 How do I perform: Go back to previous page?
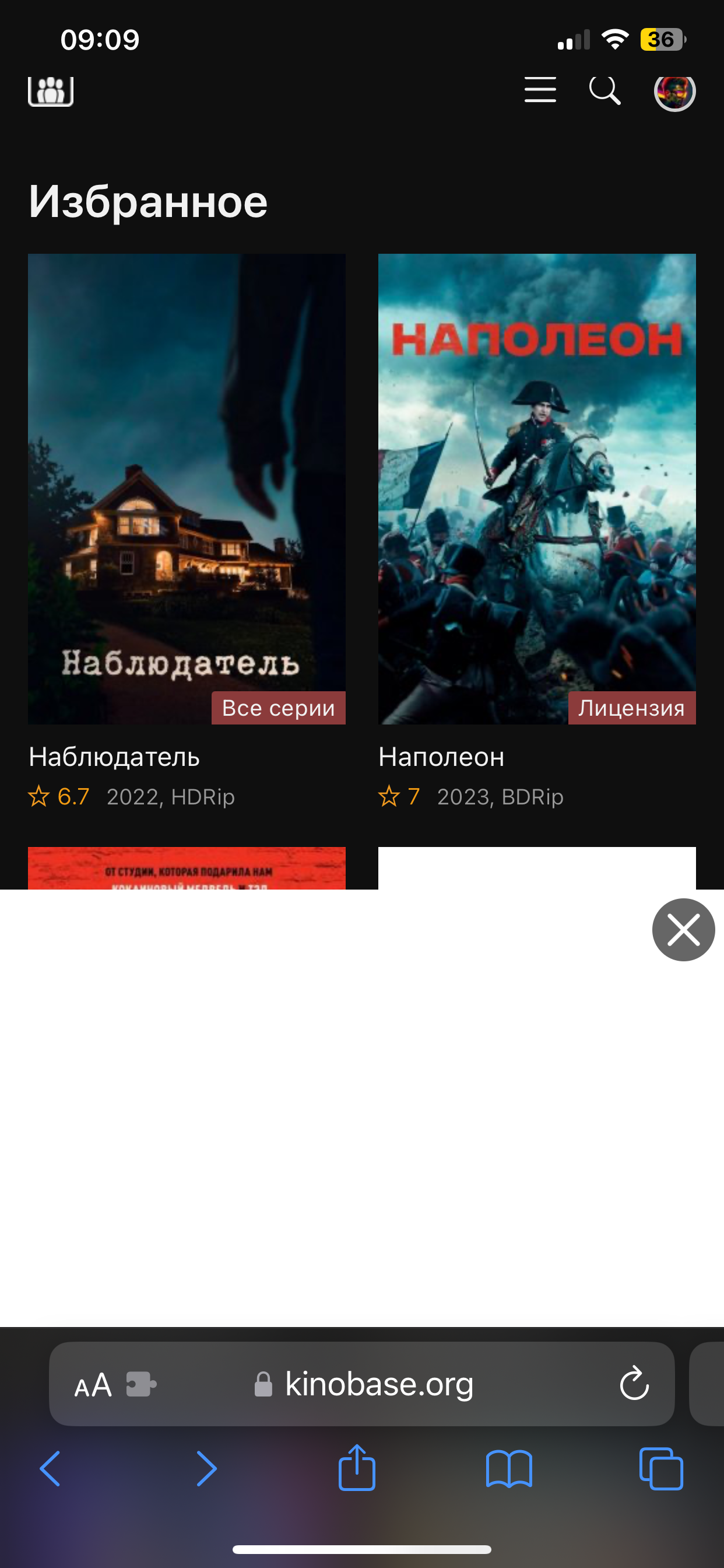click(x=50, y=1469)
